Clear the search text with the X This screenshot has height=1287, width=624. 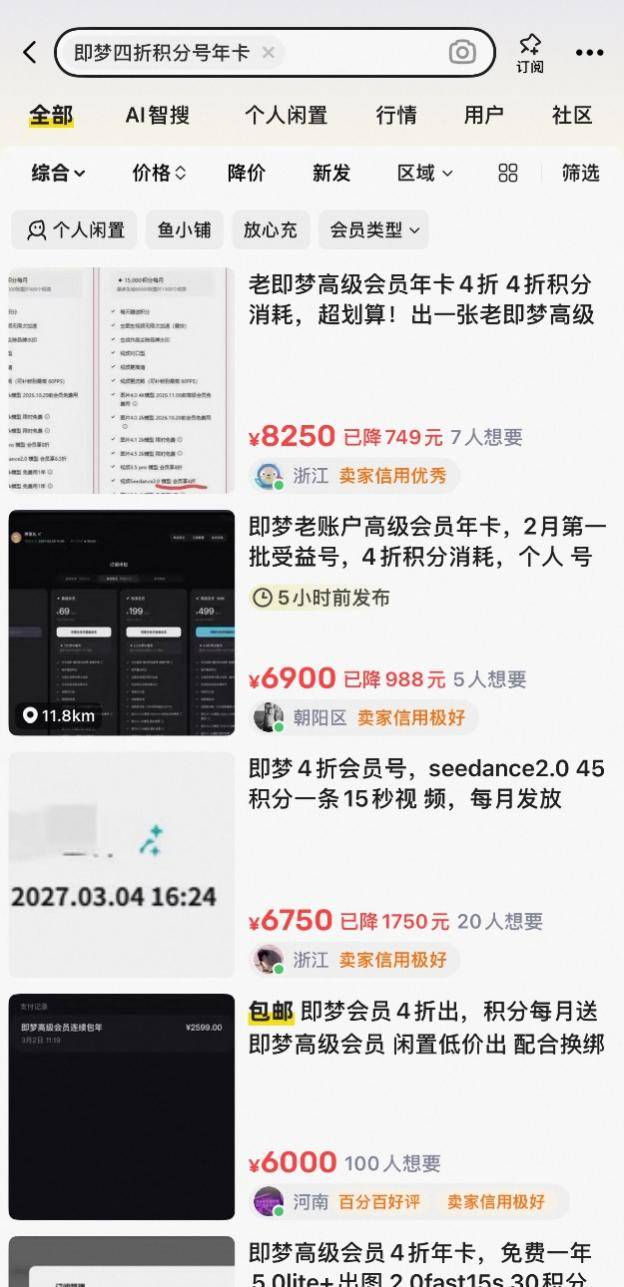pos(268,53)
